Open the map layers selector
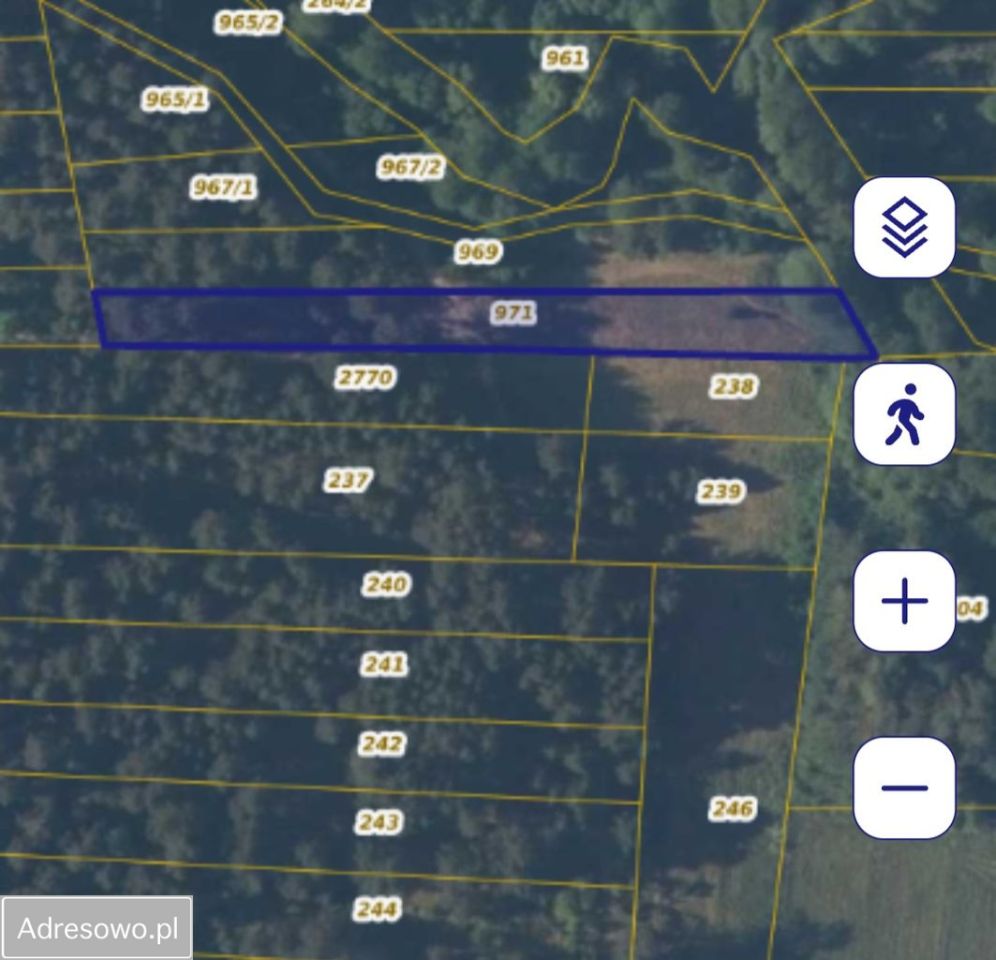996x960 pixels. click(x=904, y=227)
